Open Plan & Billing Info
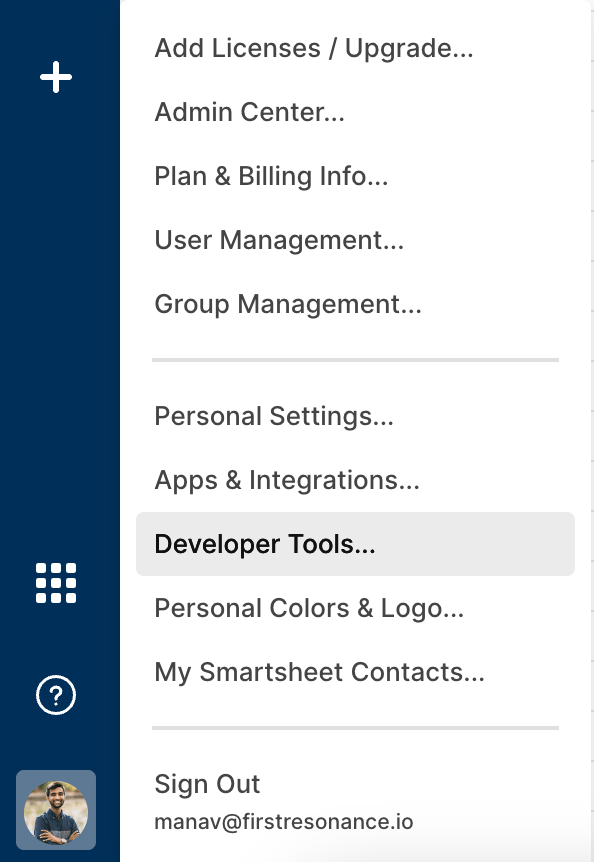Screen dimensions: 594x862 tap(271, 176)
